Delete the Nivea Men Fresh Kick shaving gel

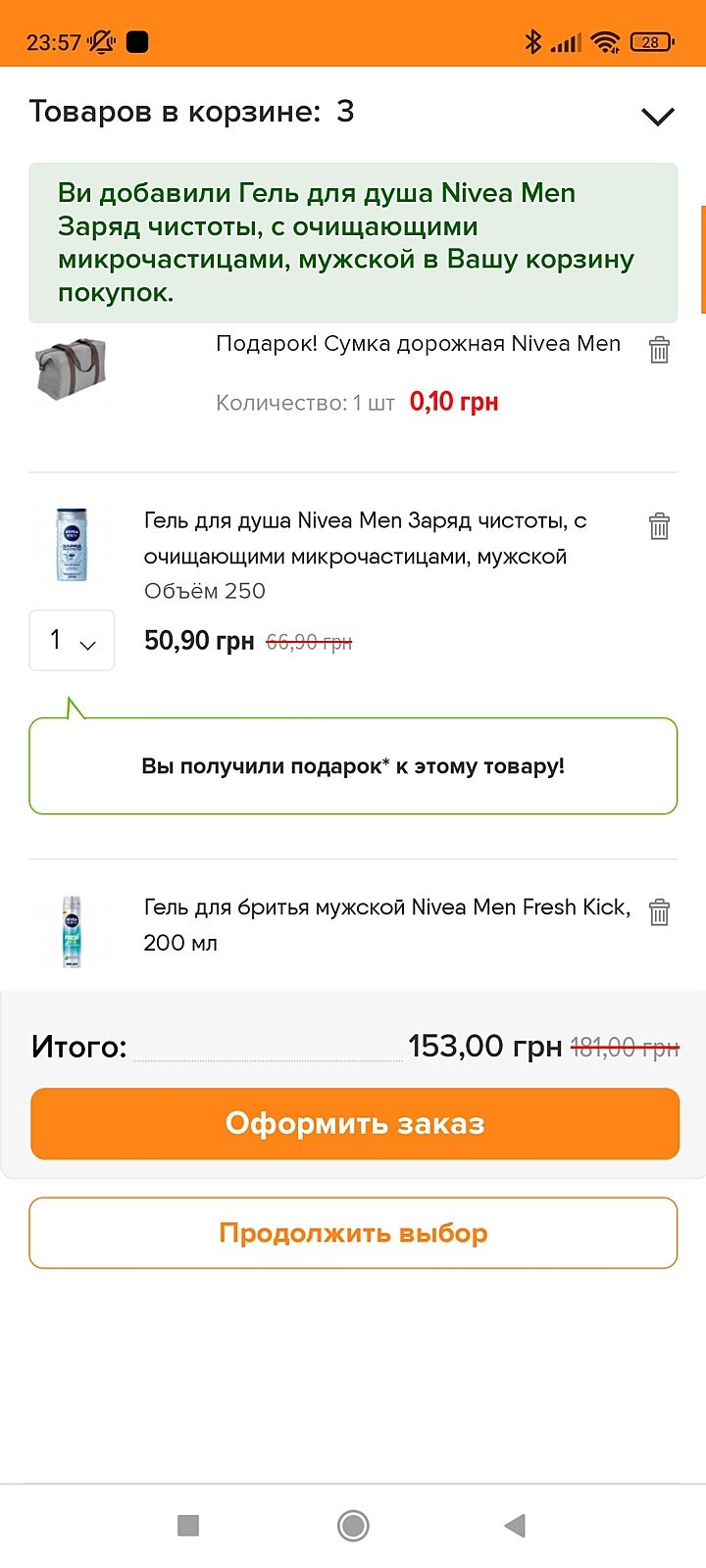tap(659, 912)
